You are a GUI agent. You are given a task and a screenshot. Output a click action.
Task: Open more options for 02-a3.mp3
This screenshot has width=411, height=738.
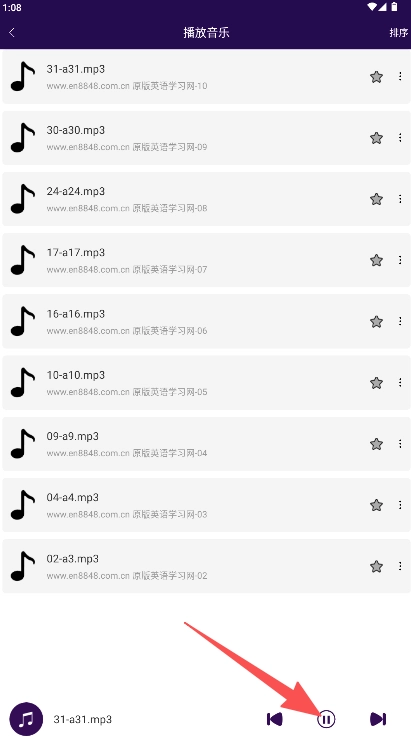pyautogui.click(x=400, y=566)
